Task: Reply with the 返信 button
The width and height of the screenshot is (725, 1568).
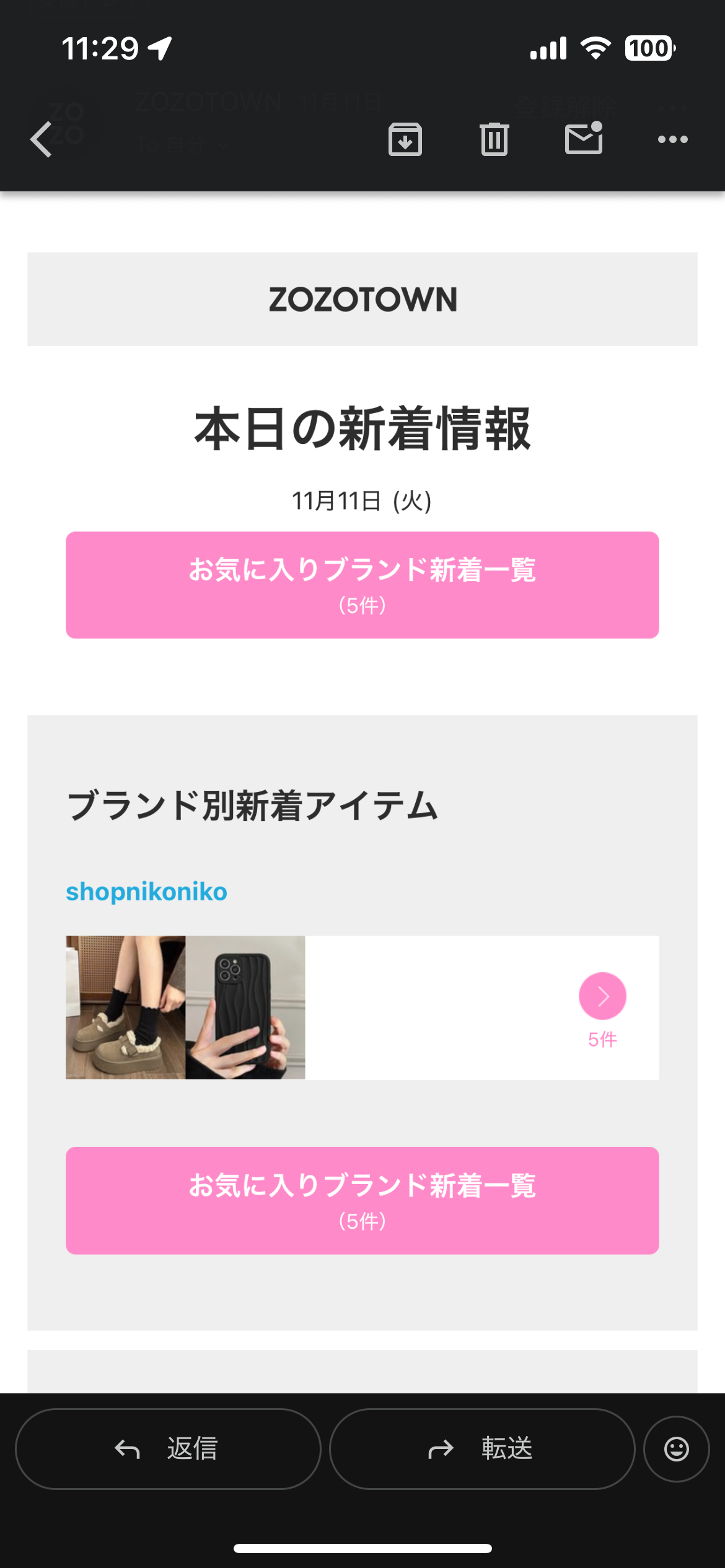Action: point(168,1449)
